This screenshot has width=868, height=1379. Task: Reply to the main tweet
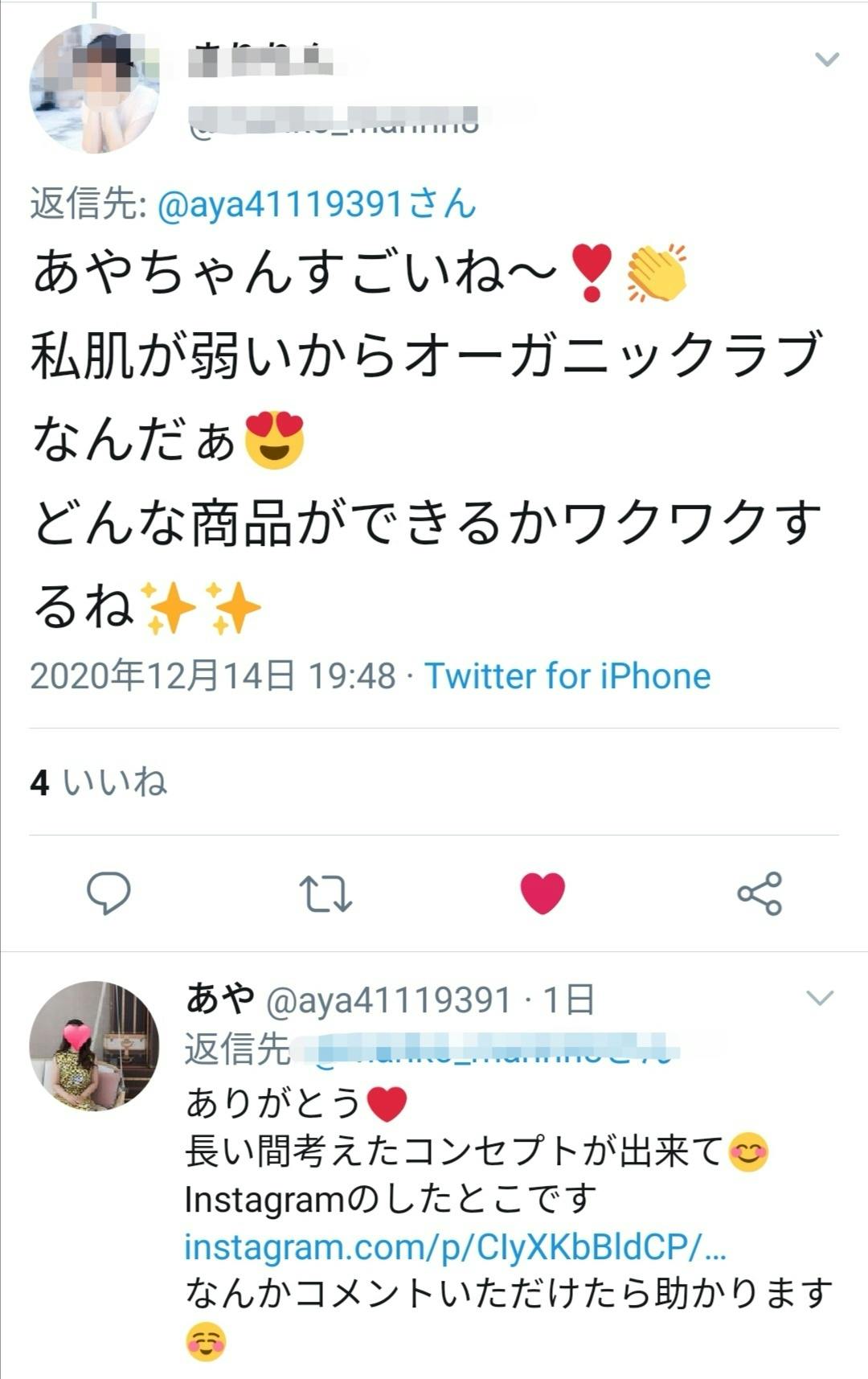(x=108, y=893)
